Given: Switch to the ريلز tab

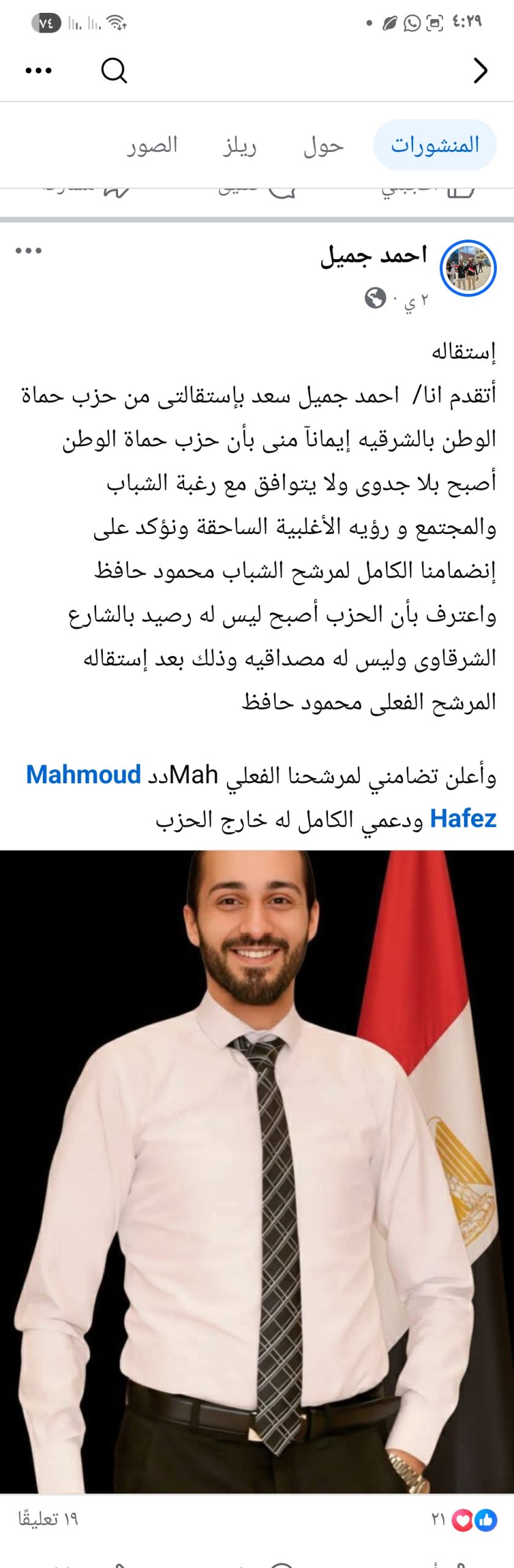Looking at the screenshot, I should pos(239,146).
